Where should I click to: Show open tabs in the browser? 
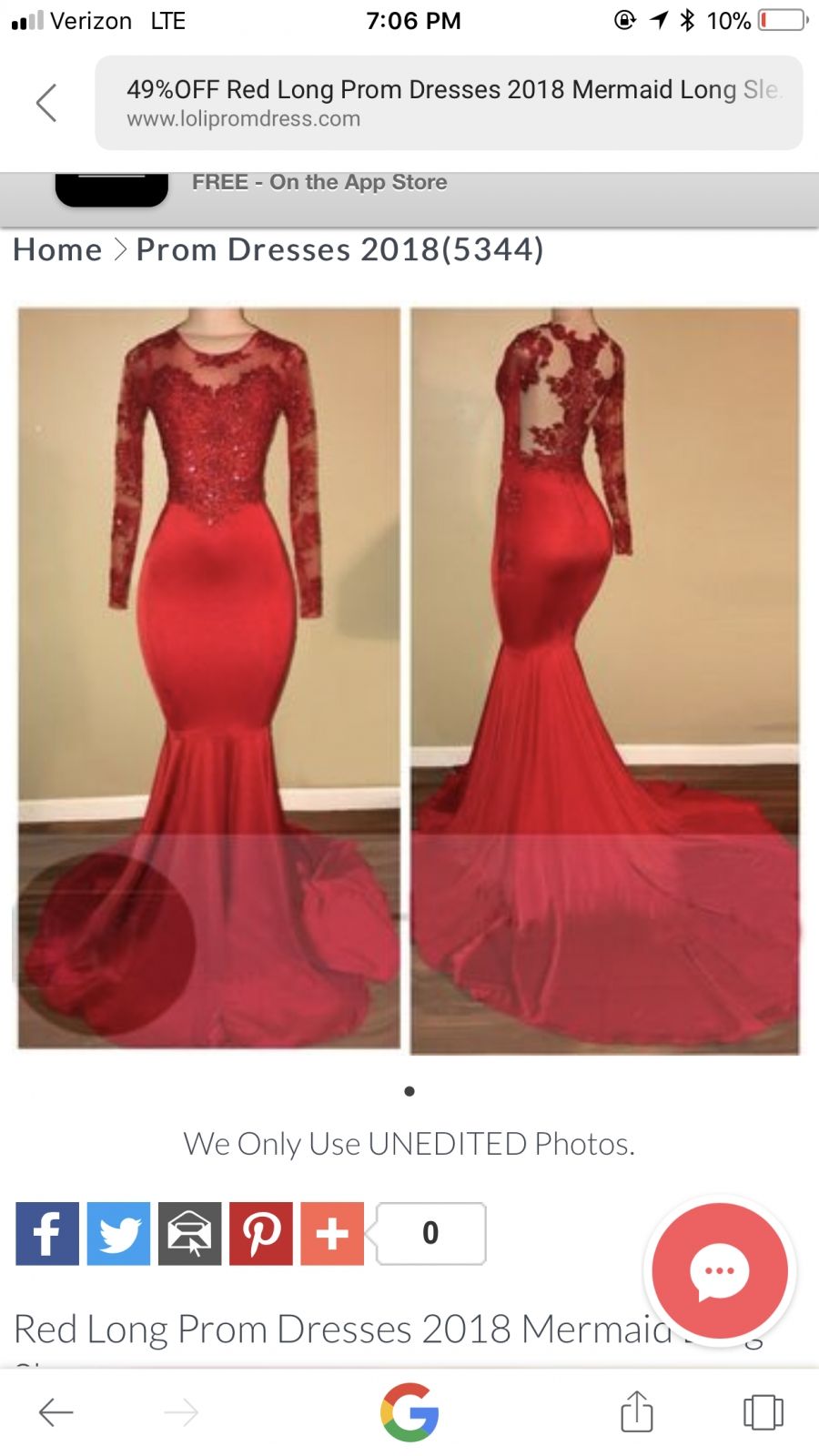(x=763, y=1412)
